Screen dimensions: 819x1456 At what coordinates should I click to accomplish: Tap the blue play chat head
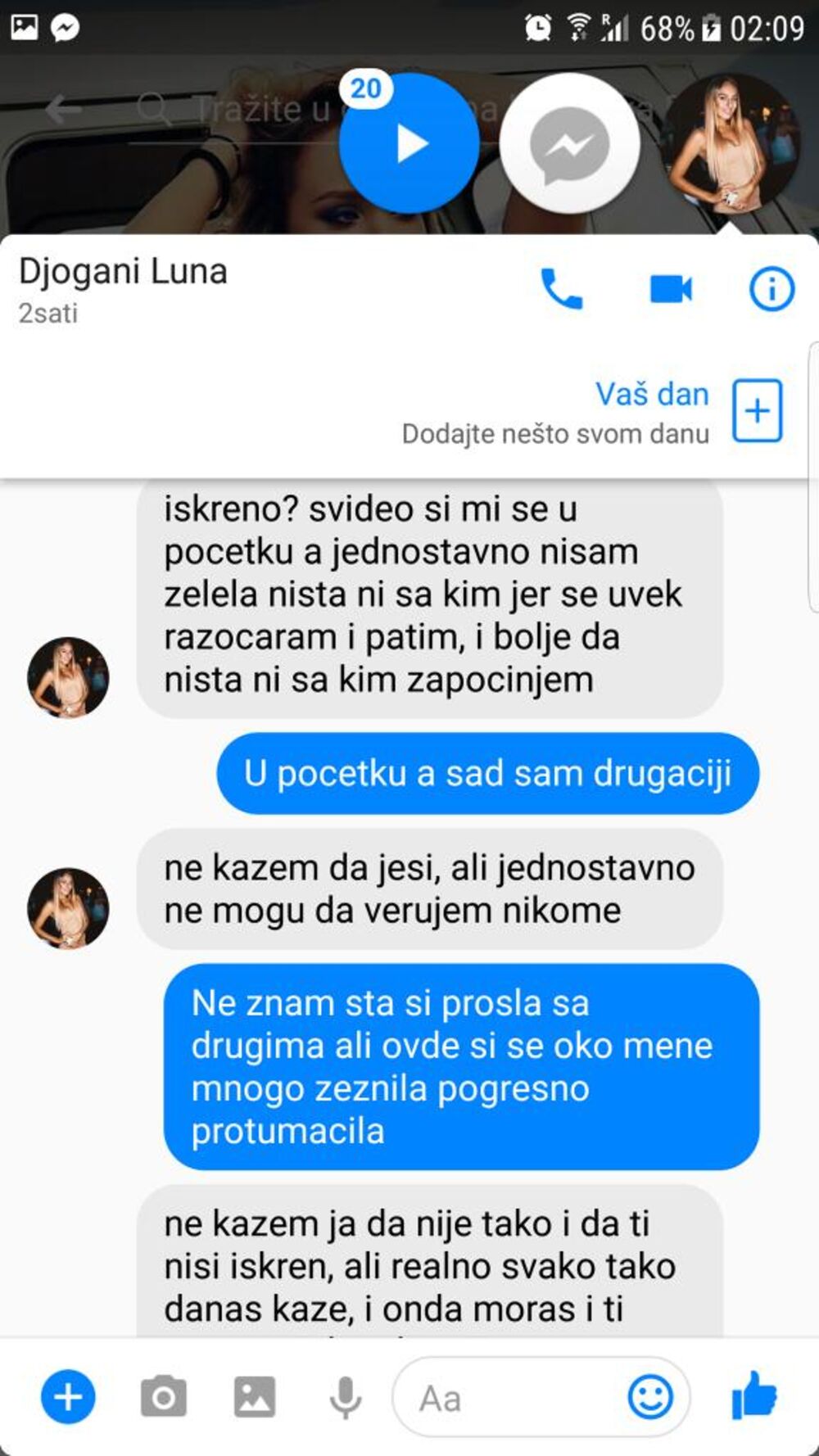(x=409, y=144)
